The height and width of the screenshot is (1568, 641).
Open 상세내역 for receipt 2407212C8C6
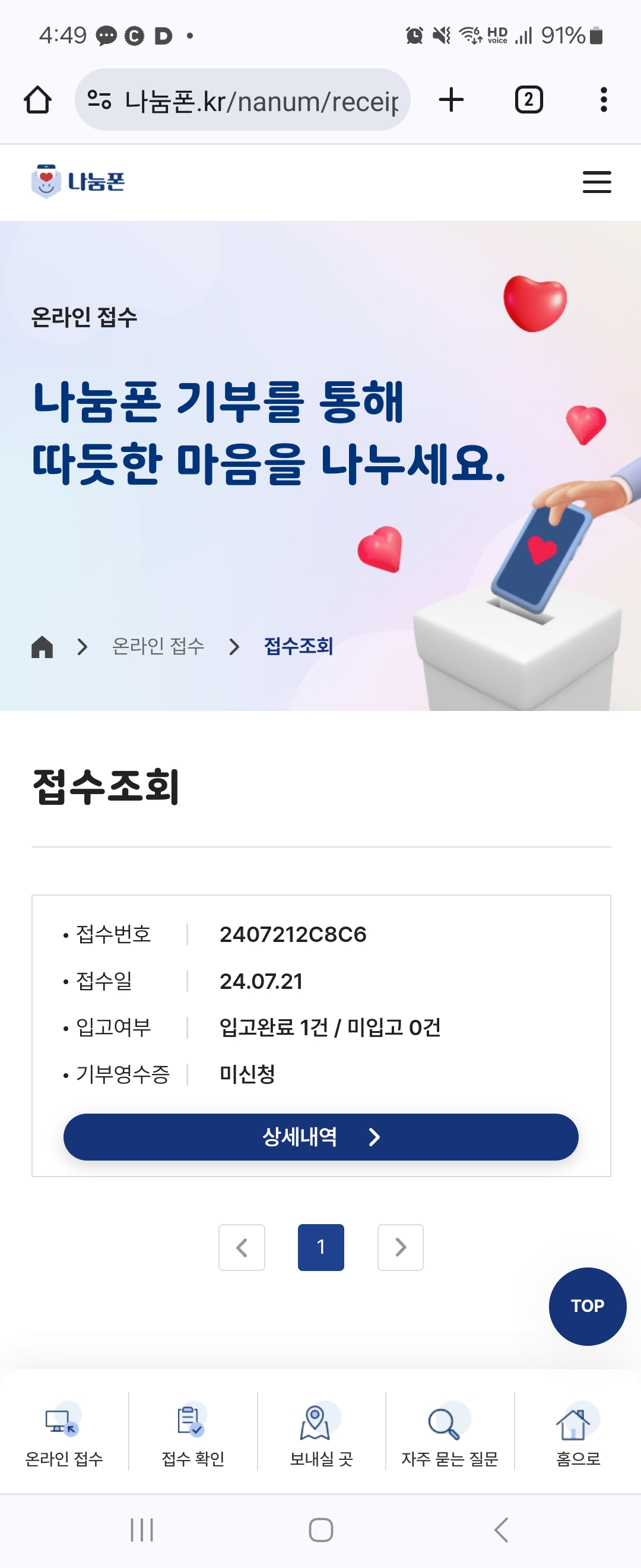320,1136
